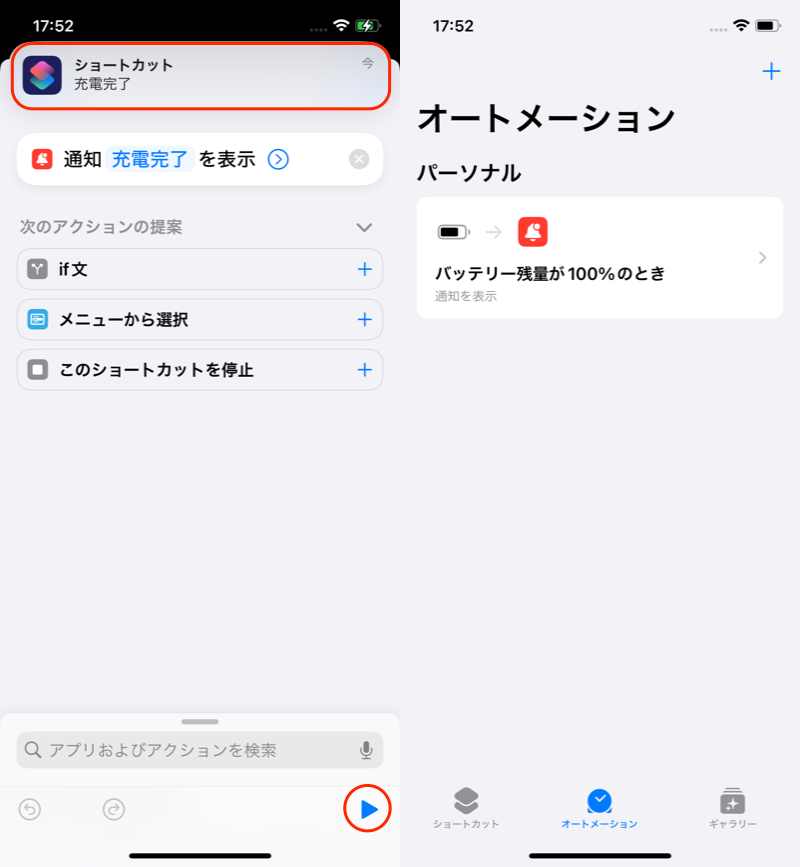Image resolution: width=800 pixels, height=867 pixels.
Task: Open the バッテリー残量が100%のとき automation
Action: [600, 258]
